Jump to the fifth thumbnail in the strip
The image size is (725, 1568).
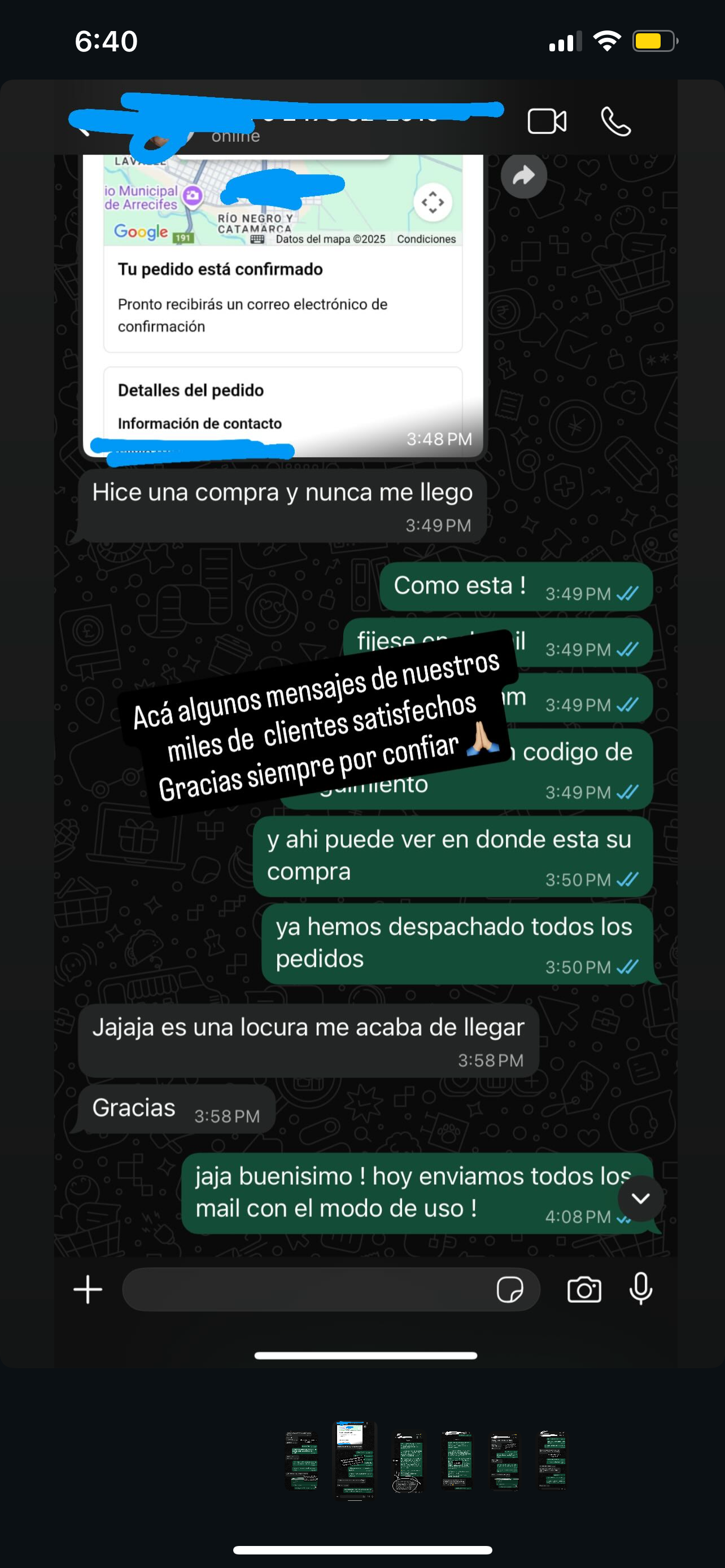pos(505,1461)
